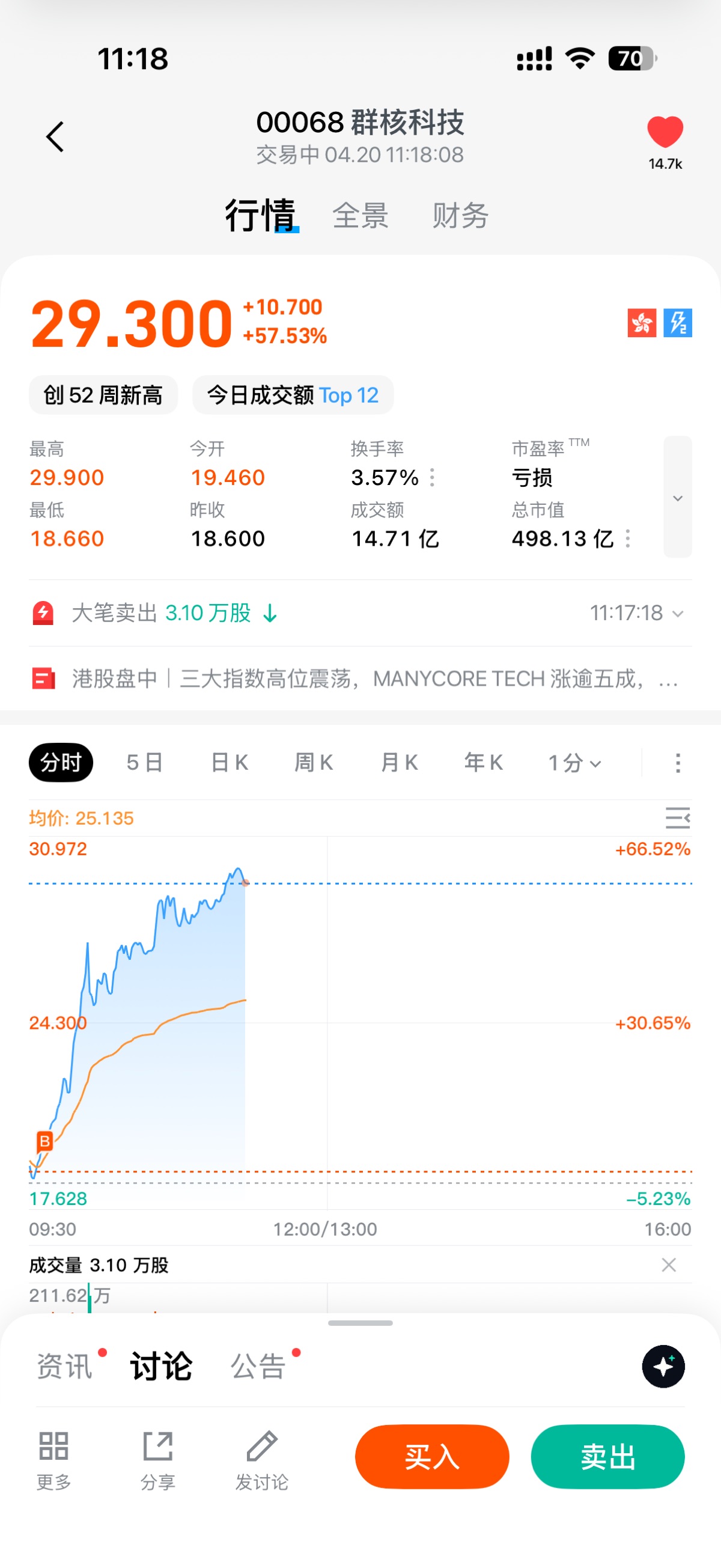721x1568 pixels.
Task: Tap the orange 买入 button
Action: tap(432, 1457)
